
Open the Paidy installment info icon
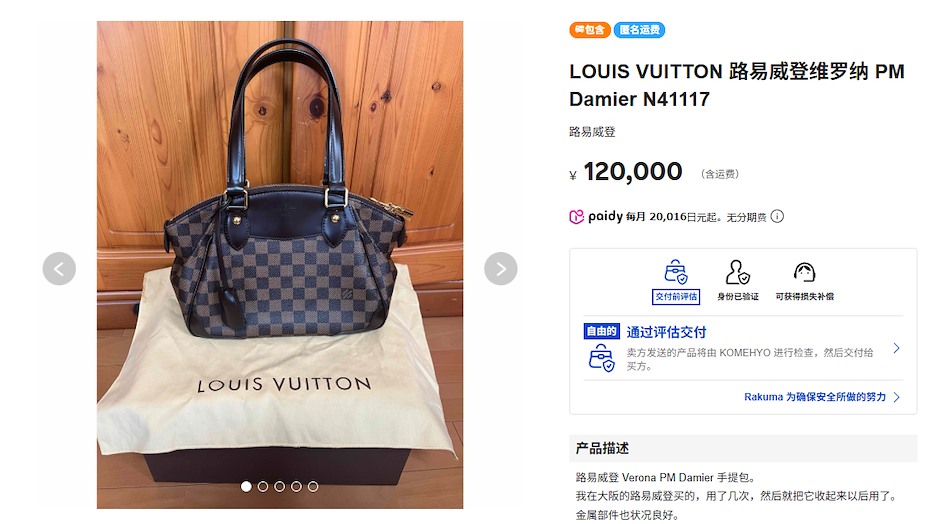pyautogui.click(x=777, y=216)
